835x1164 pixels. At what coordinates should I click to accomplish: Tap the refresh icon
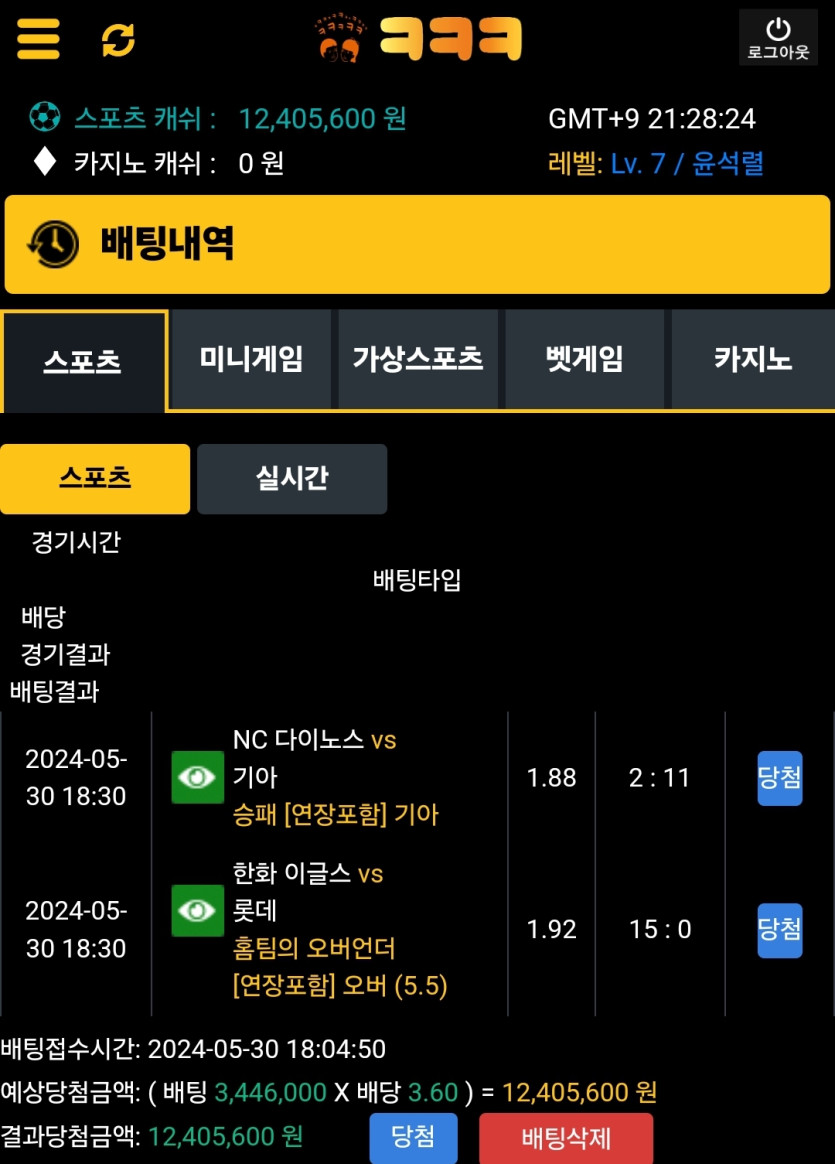pyautogui.click(x=118, y=40)
